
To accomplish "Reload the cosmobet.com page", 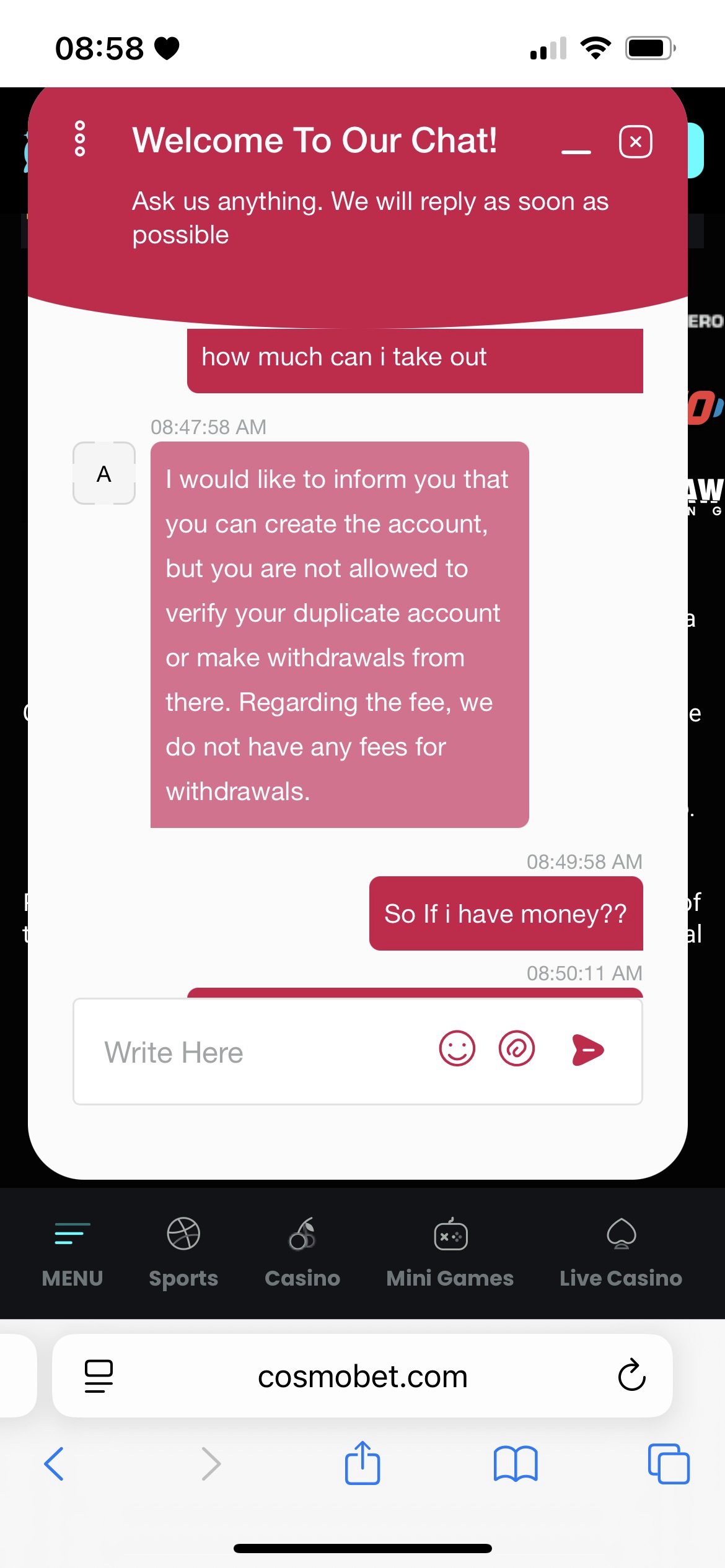I will 631,1375.
